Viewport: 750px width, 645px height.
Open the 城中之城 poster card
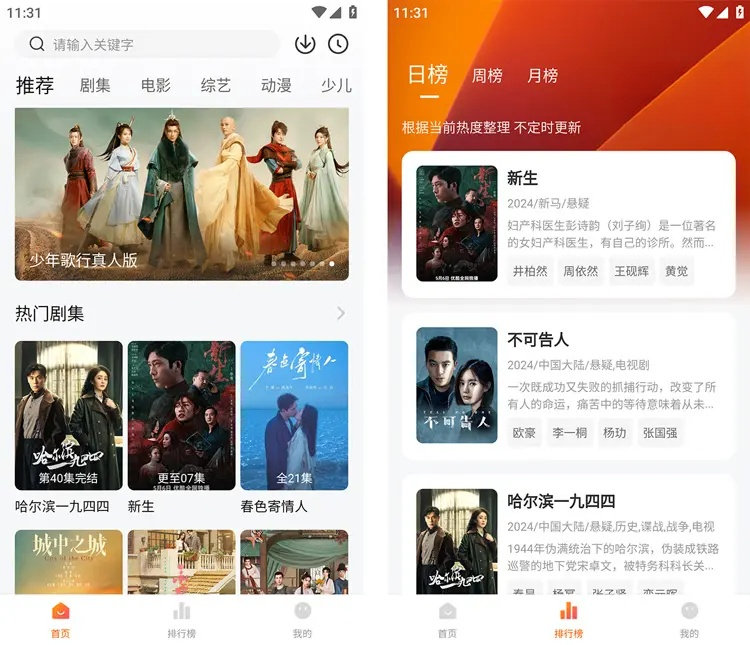(69, 562)
